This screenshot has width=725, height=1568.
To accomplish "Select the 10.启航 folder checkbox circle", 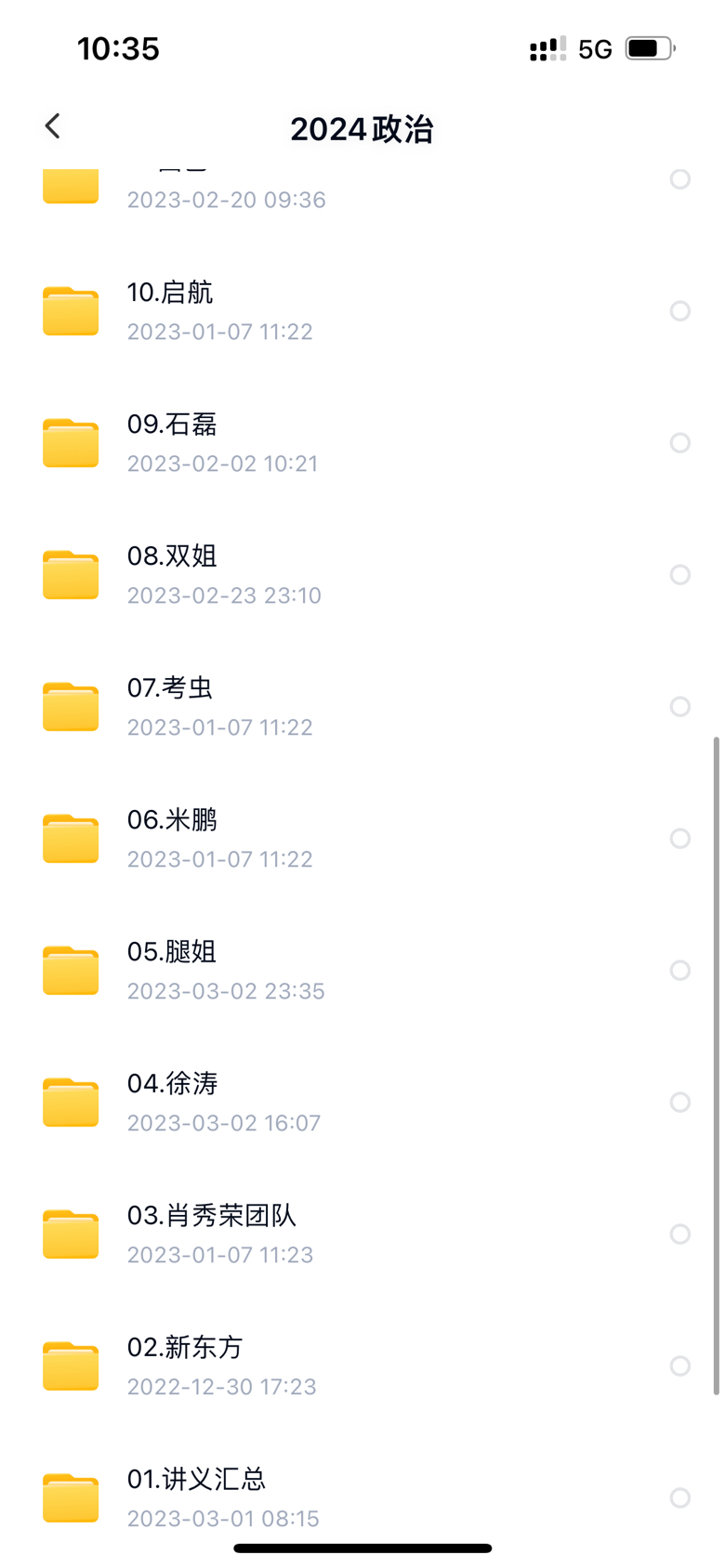I will click(x=680, y=311).
